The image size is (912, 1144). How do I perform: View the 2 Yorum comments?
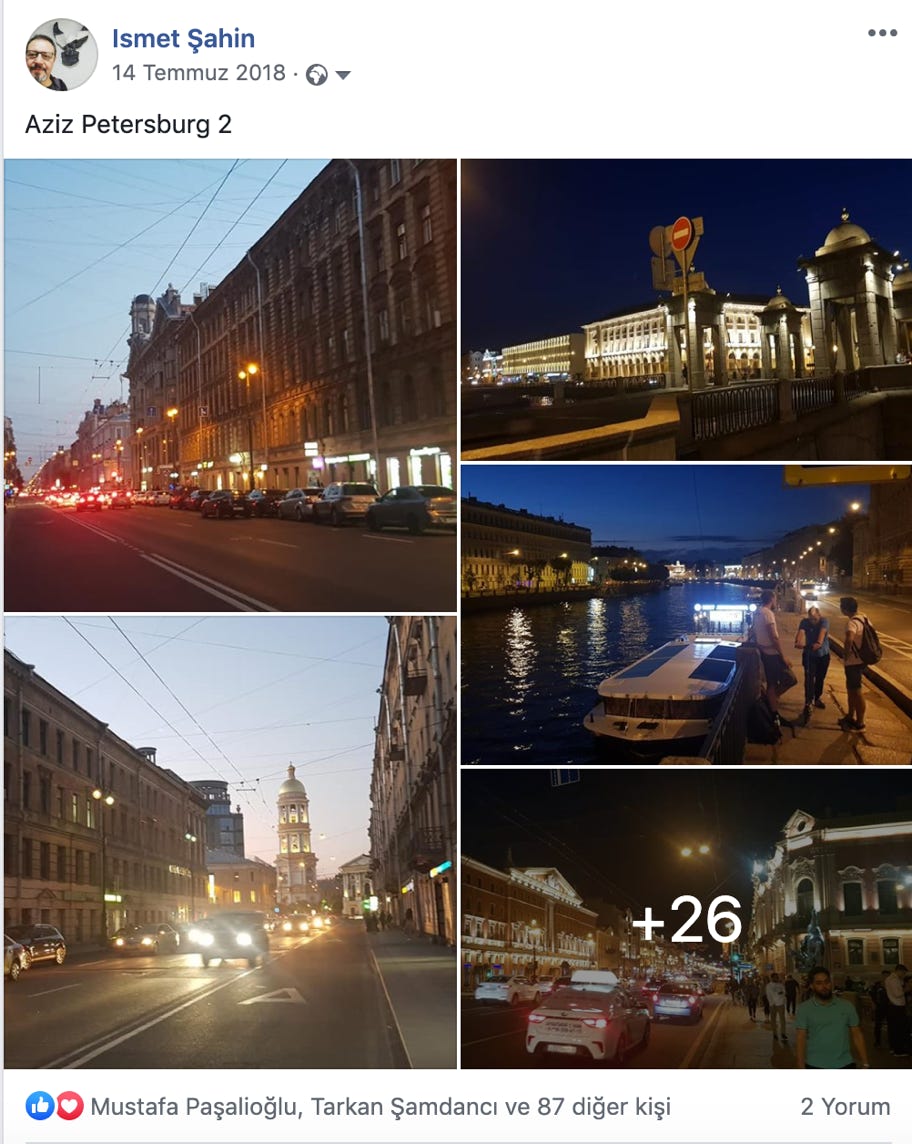[x=845, y=1107]
